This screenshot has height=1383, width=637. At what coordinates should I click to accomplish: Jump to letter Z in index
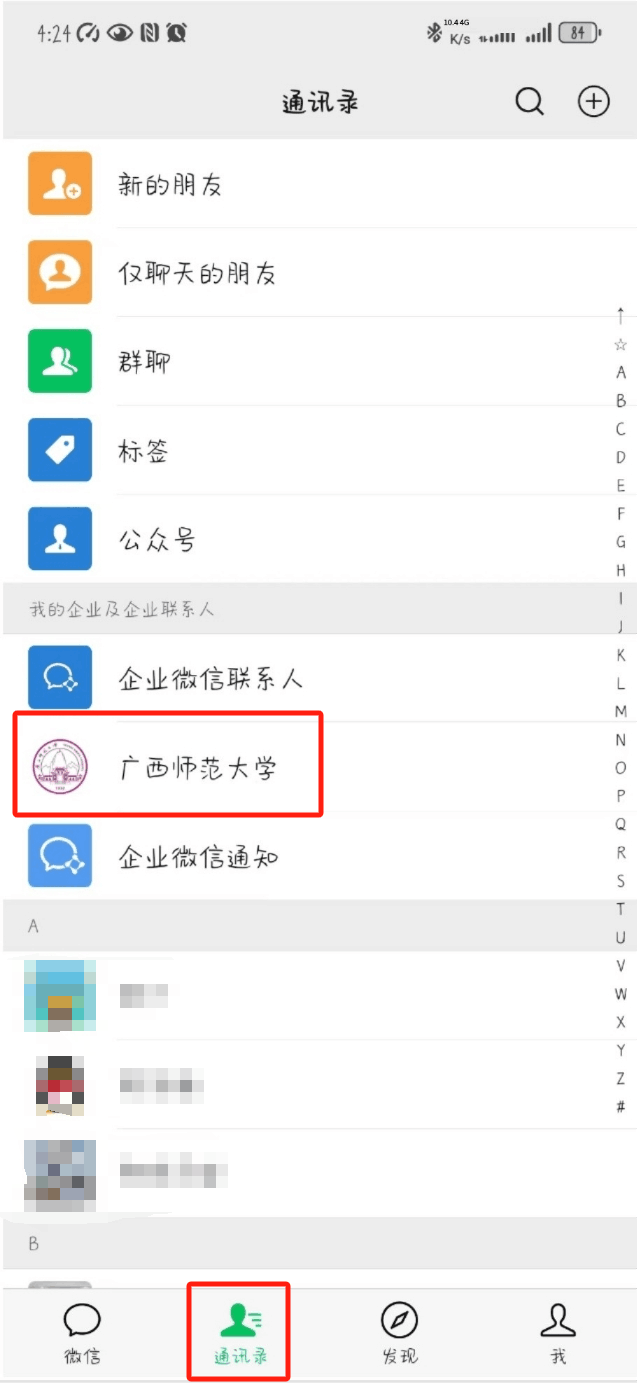coord(621,1079)
